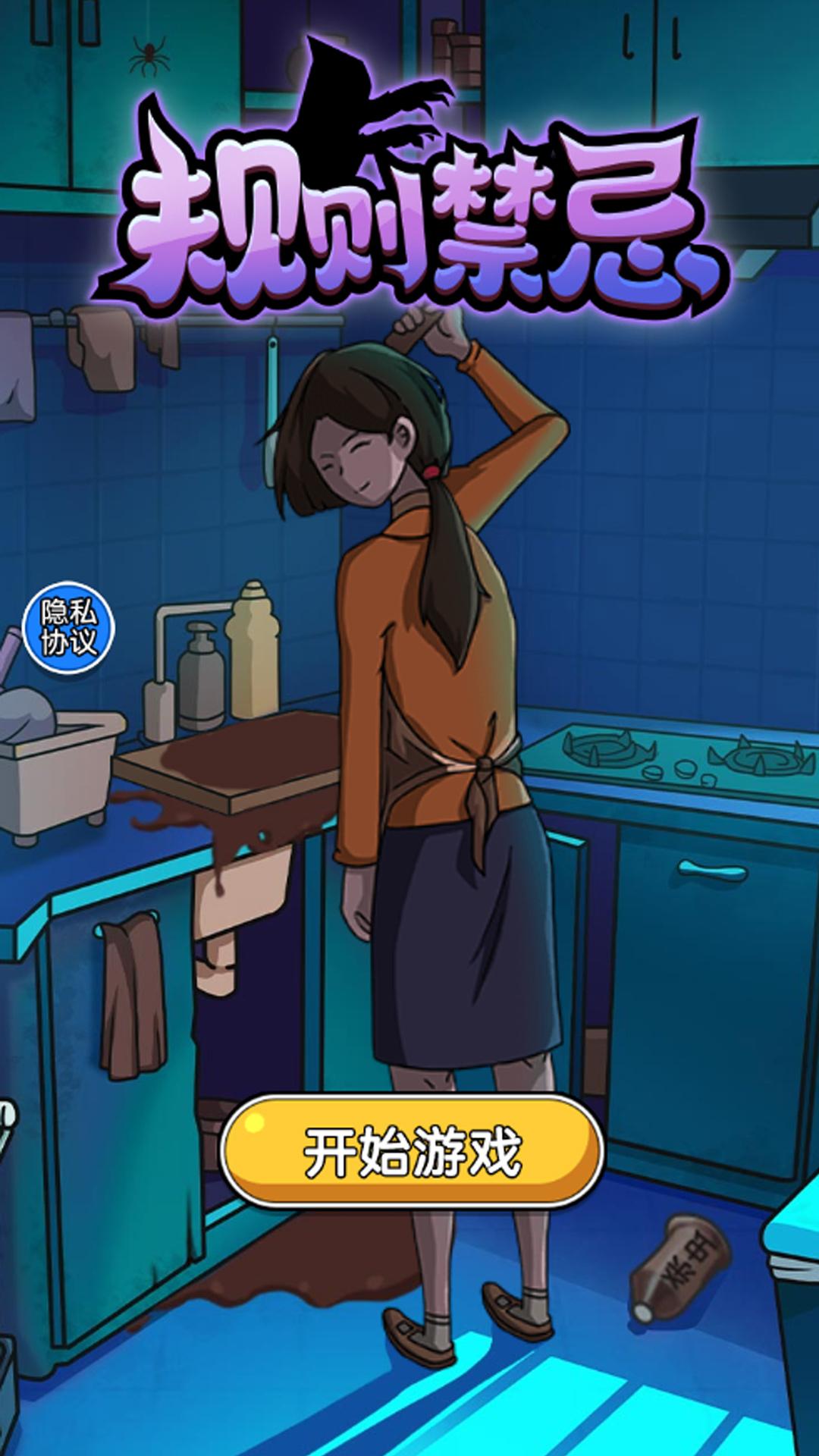Open the 隐私协议 privacy agreement

tap(68, 628)
